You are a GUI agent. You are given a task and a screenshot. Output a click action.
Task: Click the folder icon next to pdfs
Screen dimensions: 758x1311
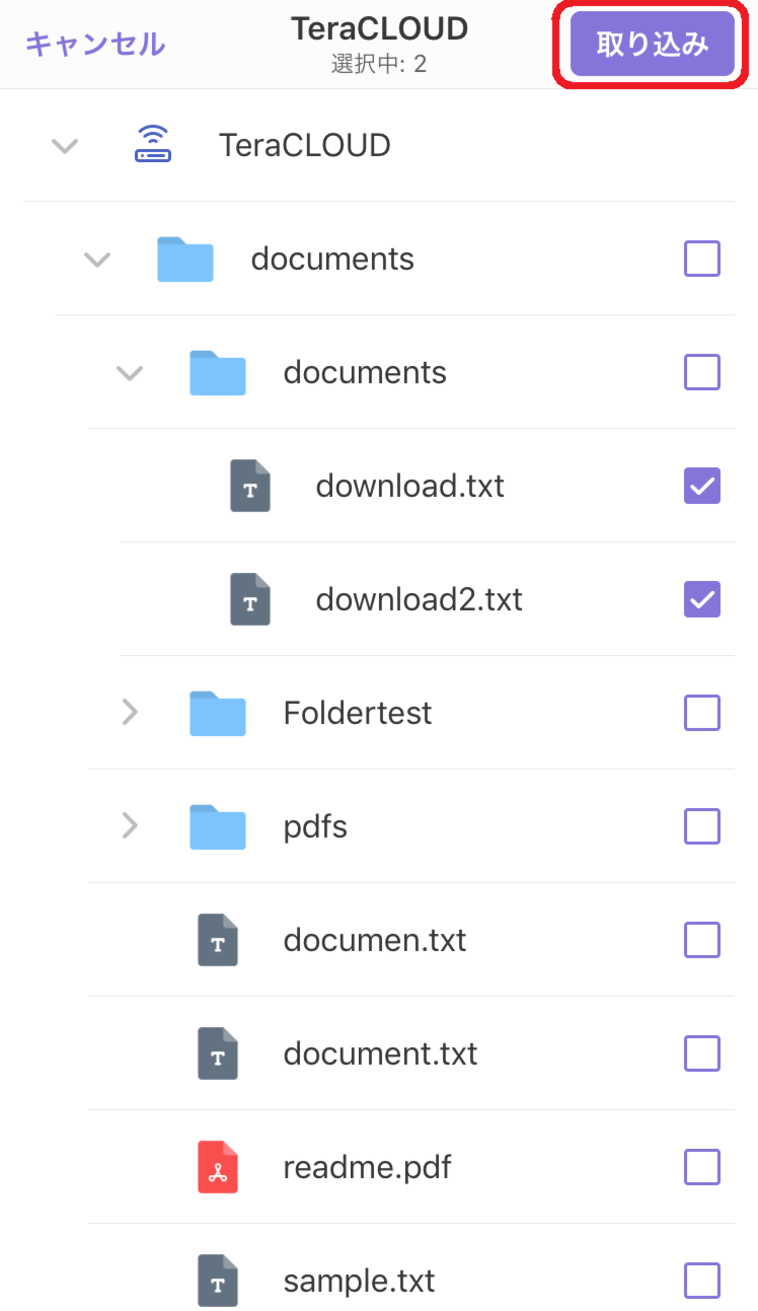coord(217,826)
